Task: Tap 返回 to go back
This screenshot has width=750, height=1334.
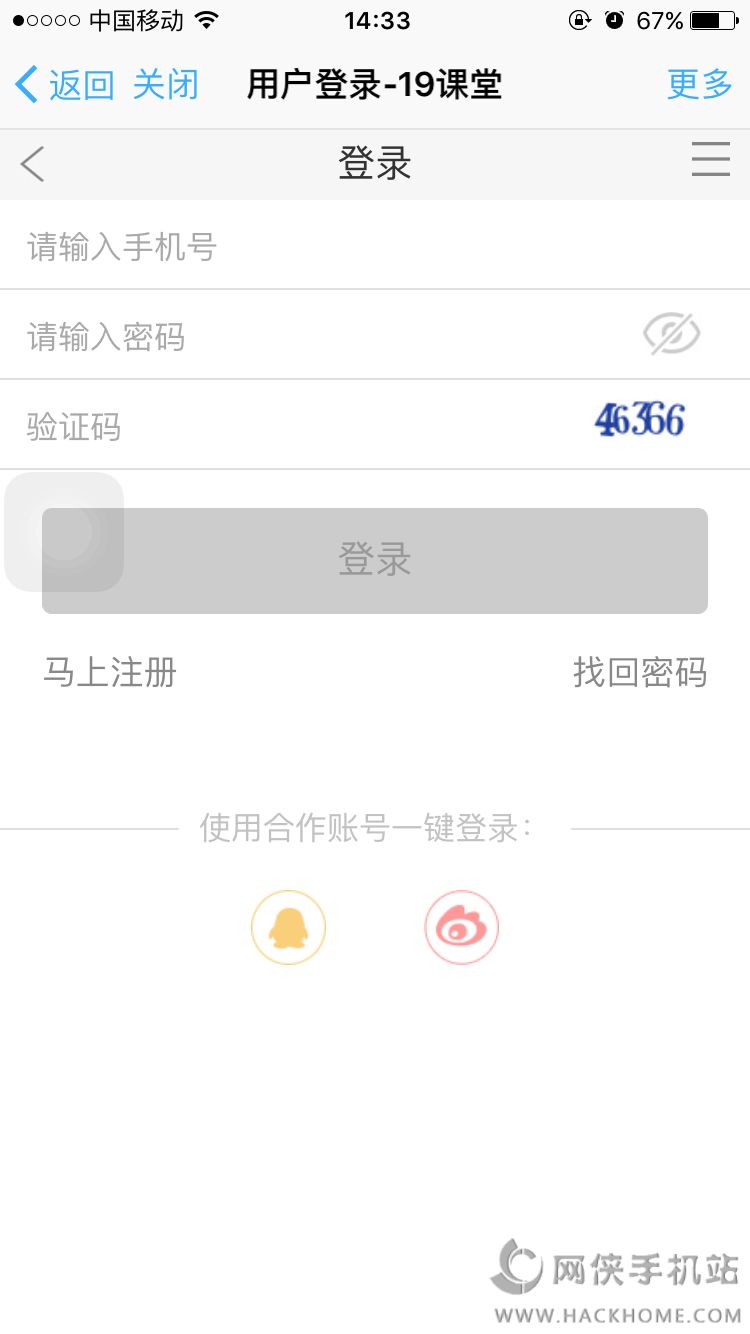Action: tap(66, 85)
